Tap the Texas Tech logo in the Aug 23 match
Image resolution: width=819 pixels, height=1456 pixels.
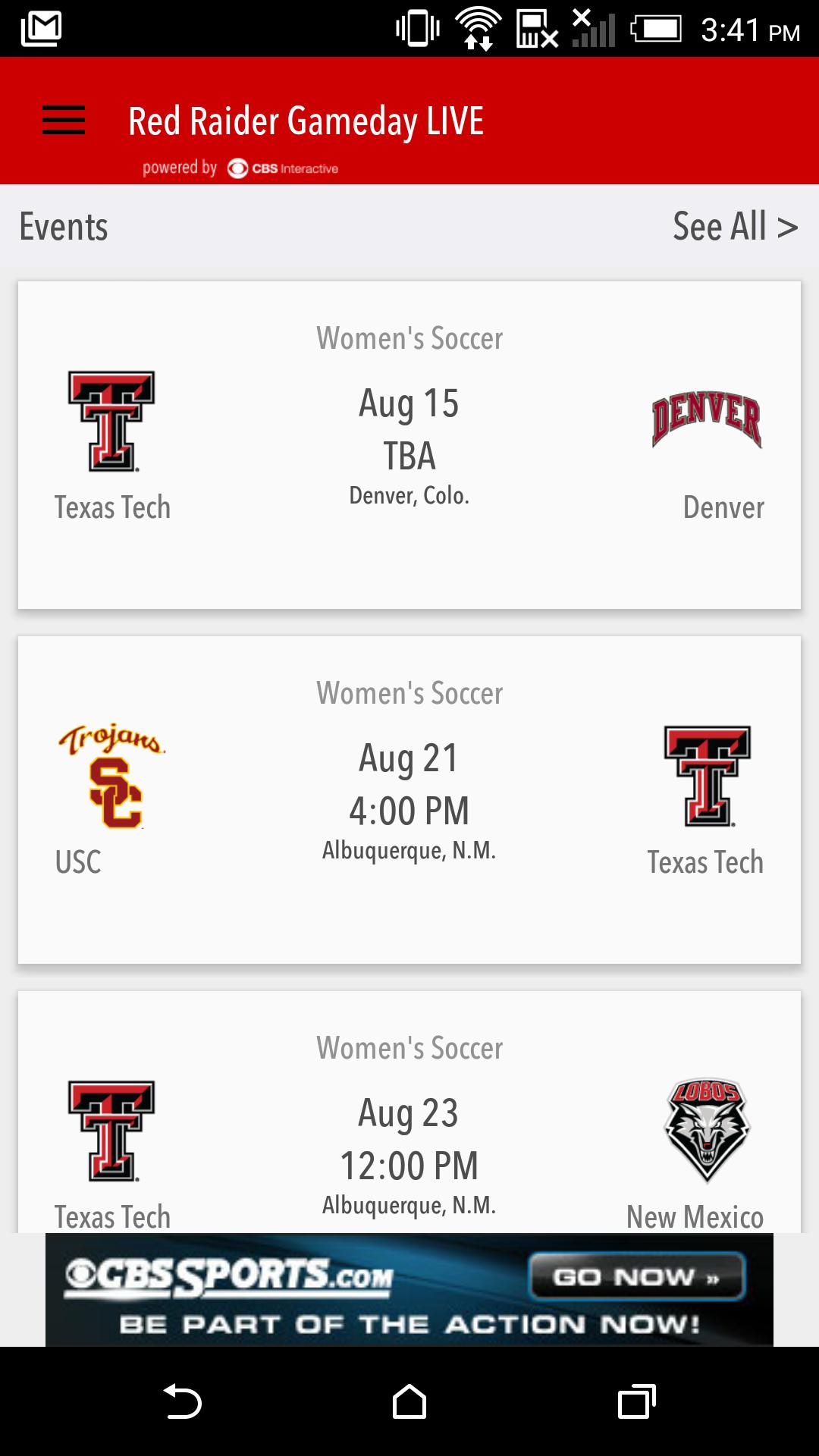pyautogui.click(x=112, y=1128)
